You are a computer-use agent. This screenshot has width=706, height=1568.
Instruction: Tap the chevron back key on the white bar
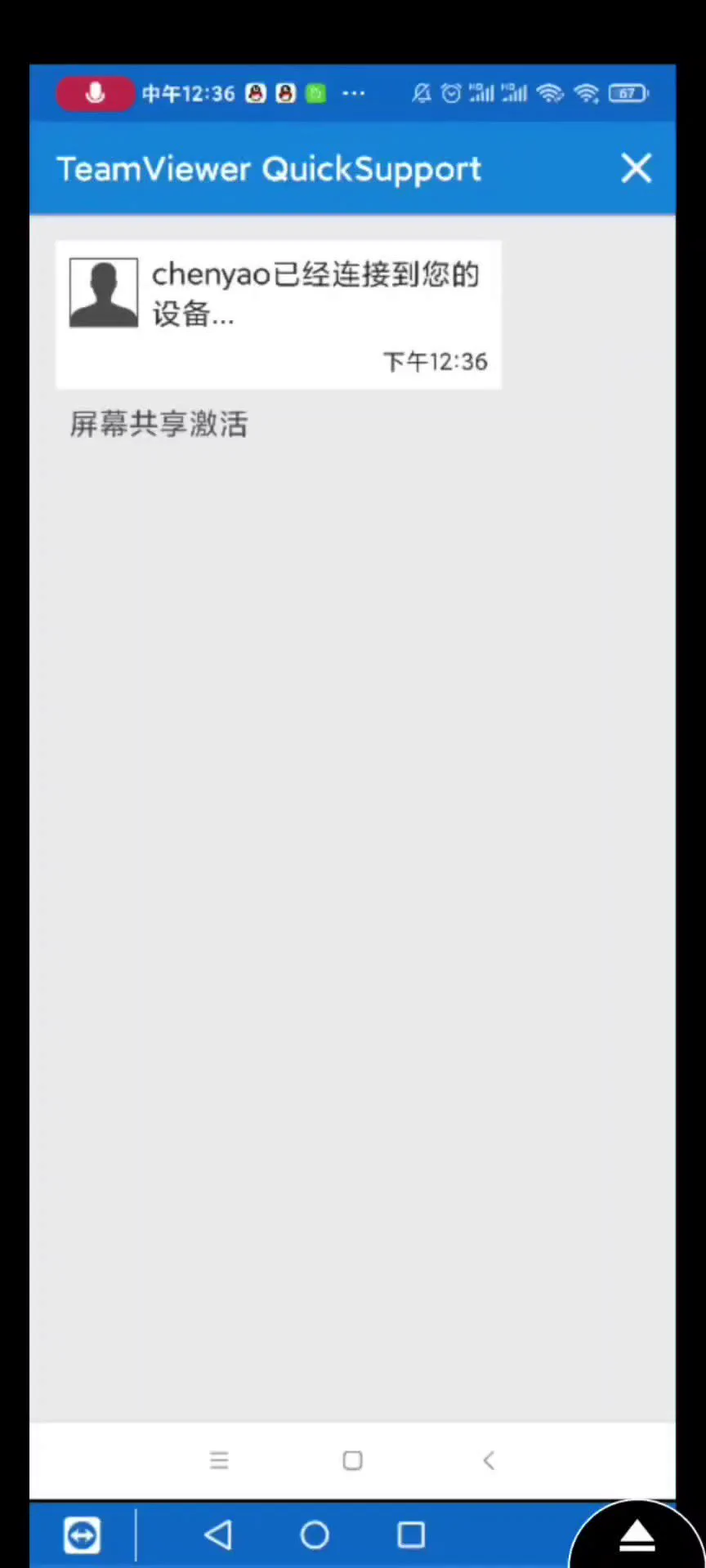pos(489,1460)
